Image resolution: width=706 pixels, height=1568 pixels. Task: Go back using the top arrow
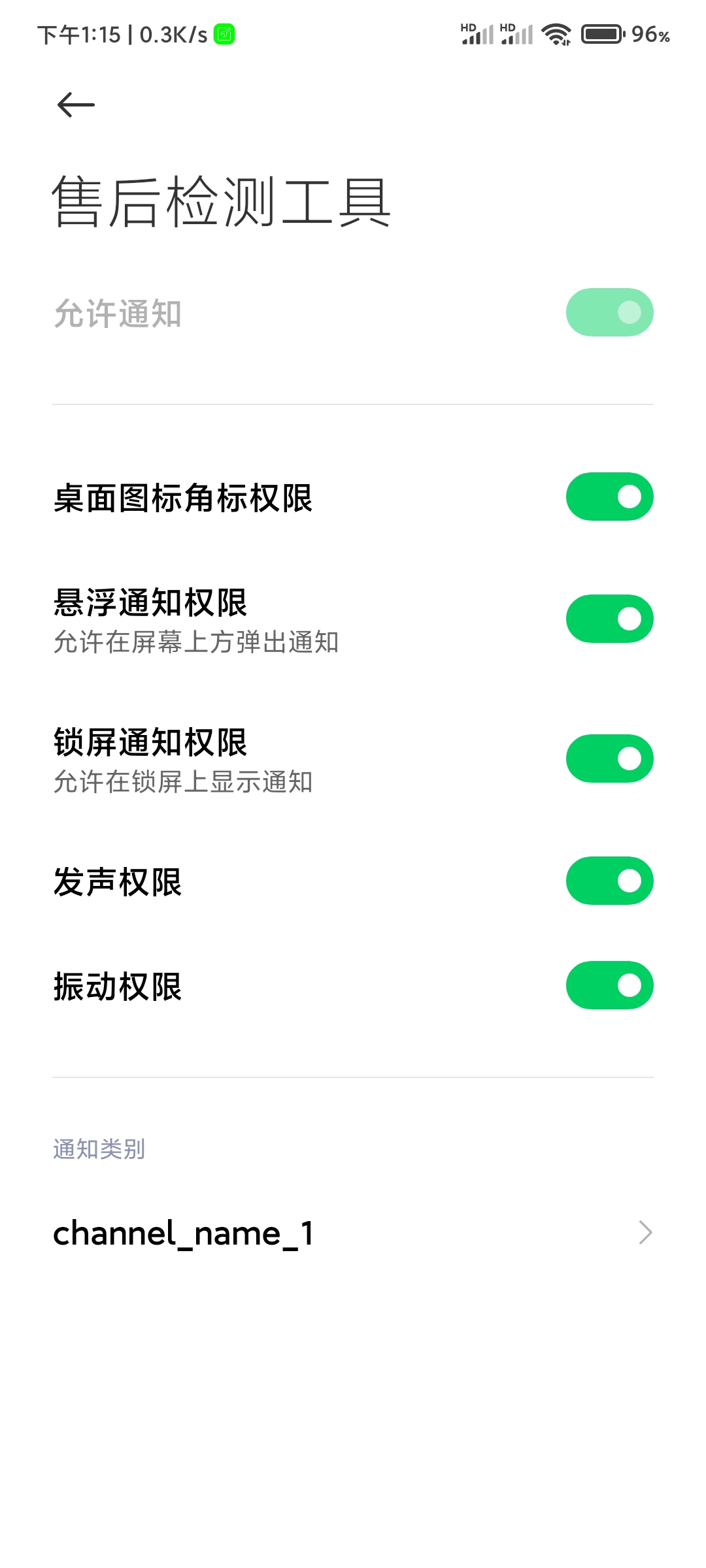tap(76, 105)
